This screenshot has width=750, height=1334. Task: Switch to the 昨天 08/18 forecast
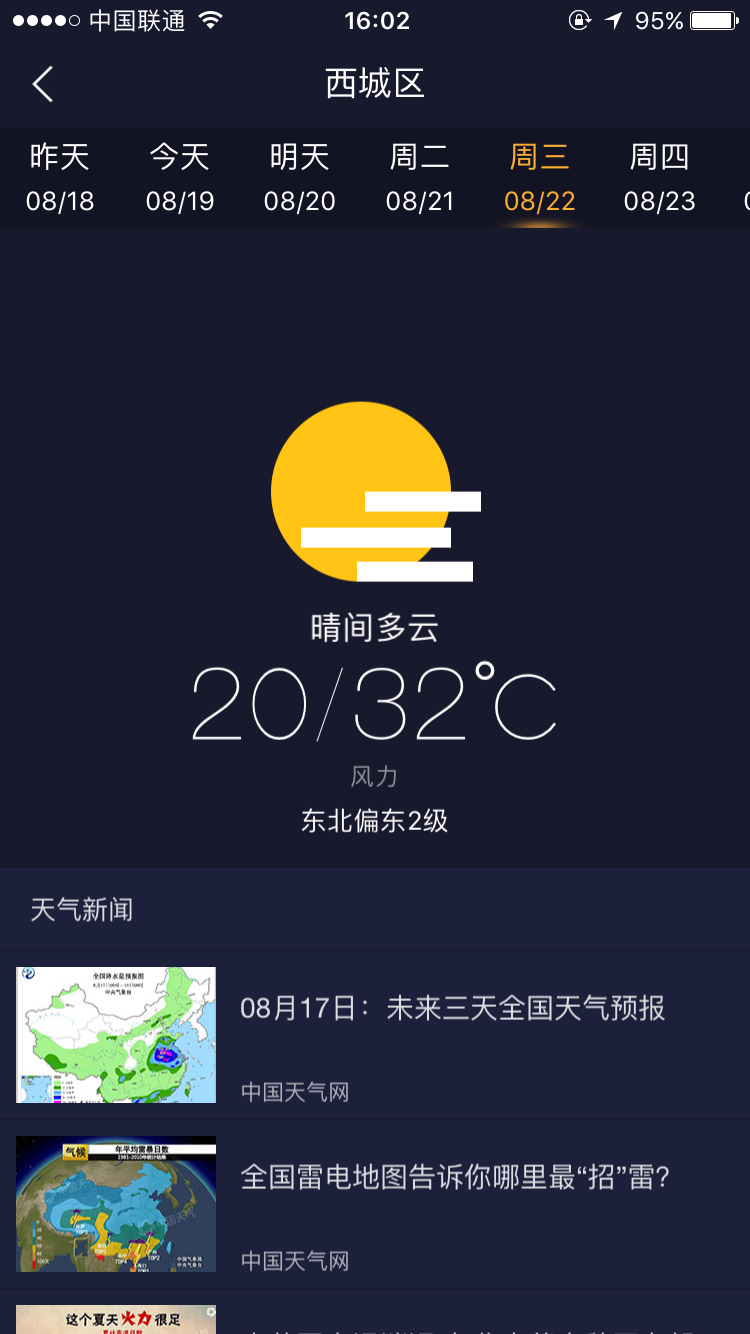[60, 178]
